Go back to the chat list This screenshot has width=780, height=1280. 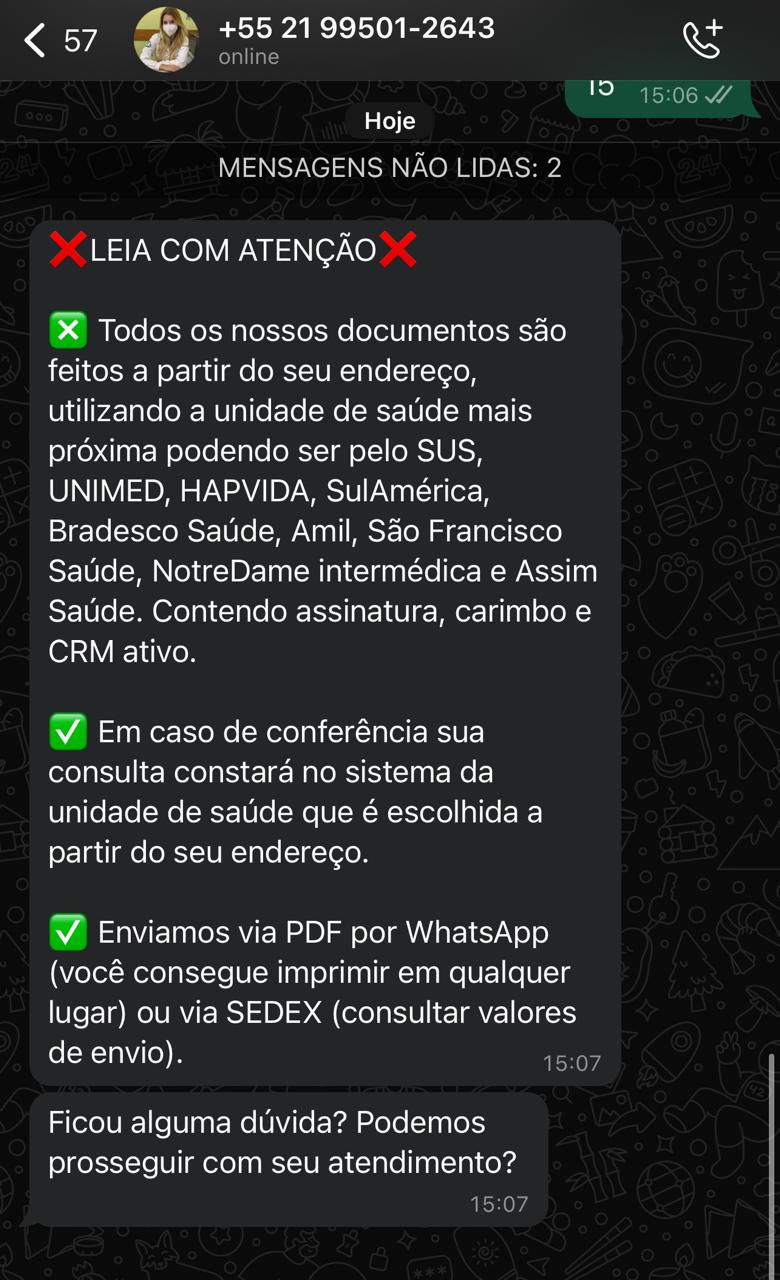point(36,40)
